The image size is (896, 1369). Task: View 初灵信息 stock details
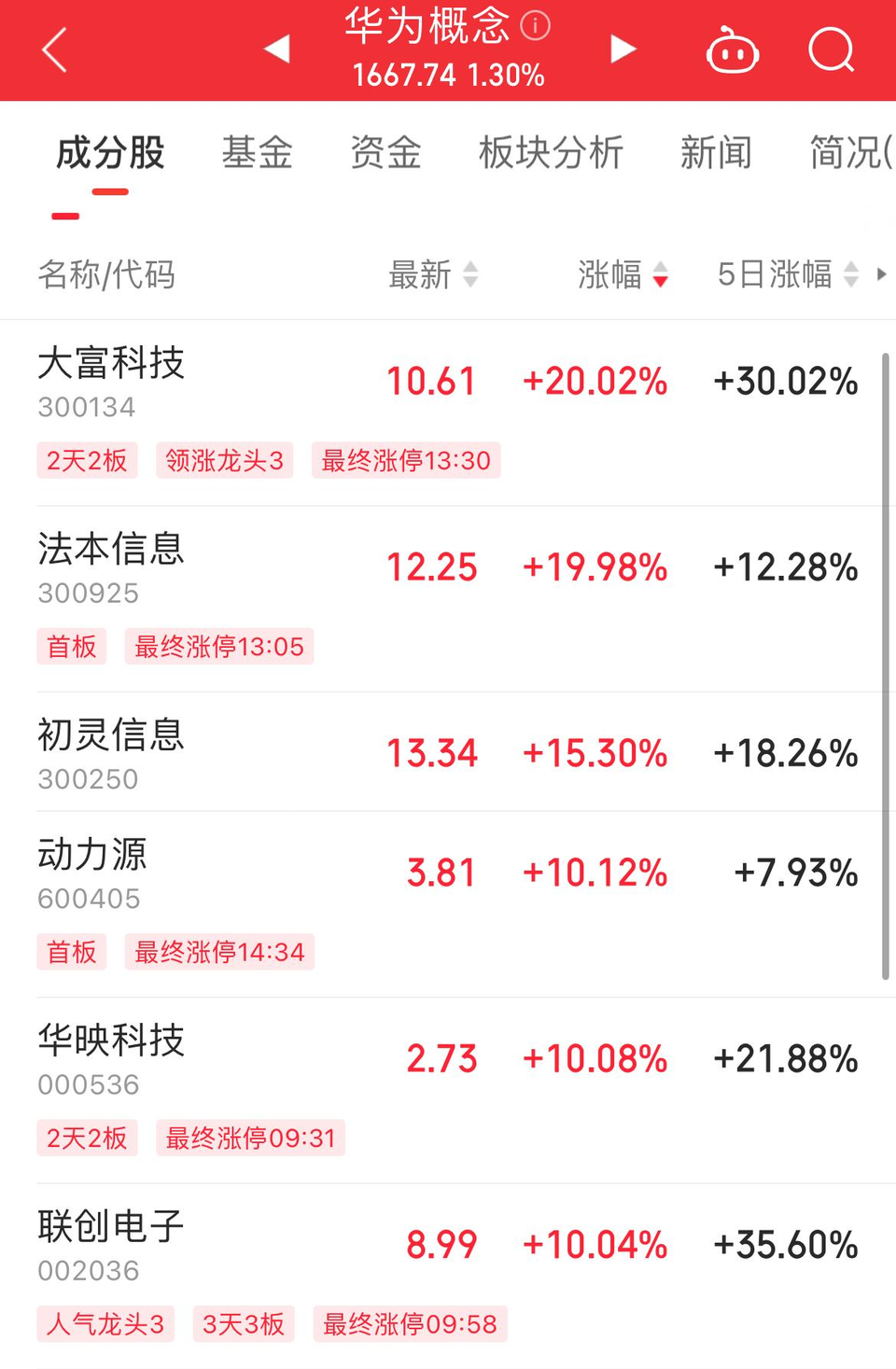[111, 735]
